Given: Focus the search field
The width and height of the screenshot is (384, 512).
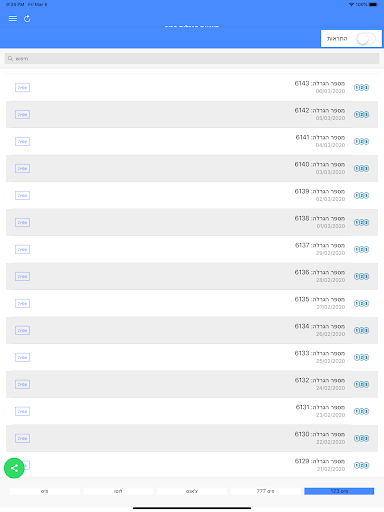Looking at the screenshot, I should [x=192, y=59].
